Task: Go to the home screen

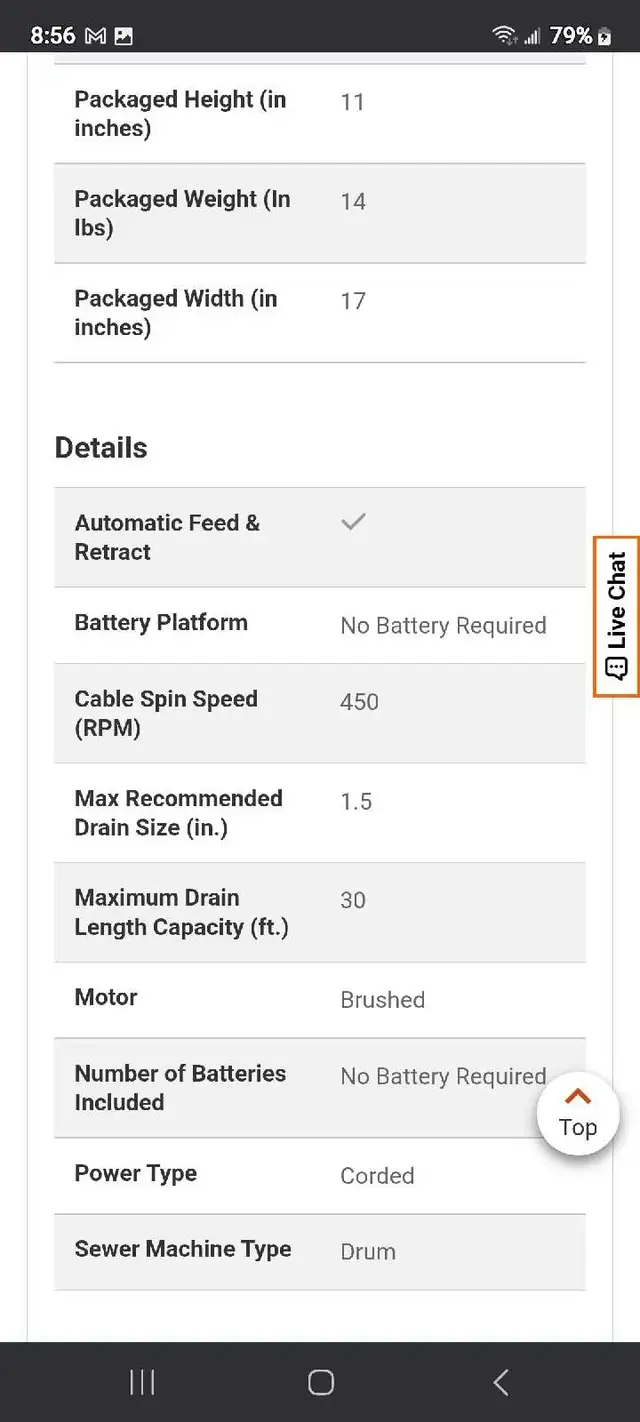Action: click(320, 1382)
